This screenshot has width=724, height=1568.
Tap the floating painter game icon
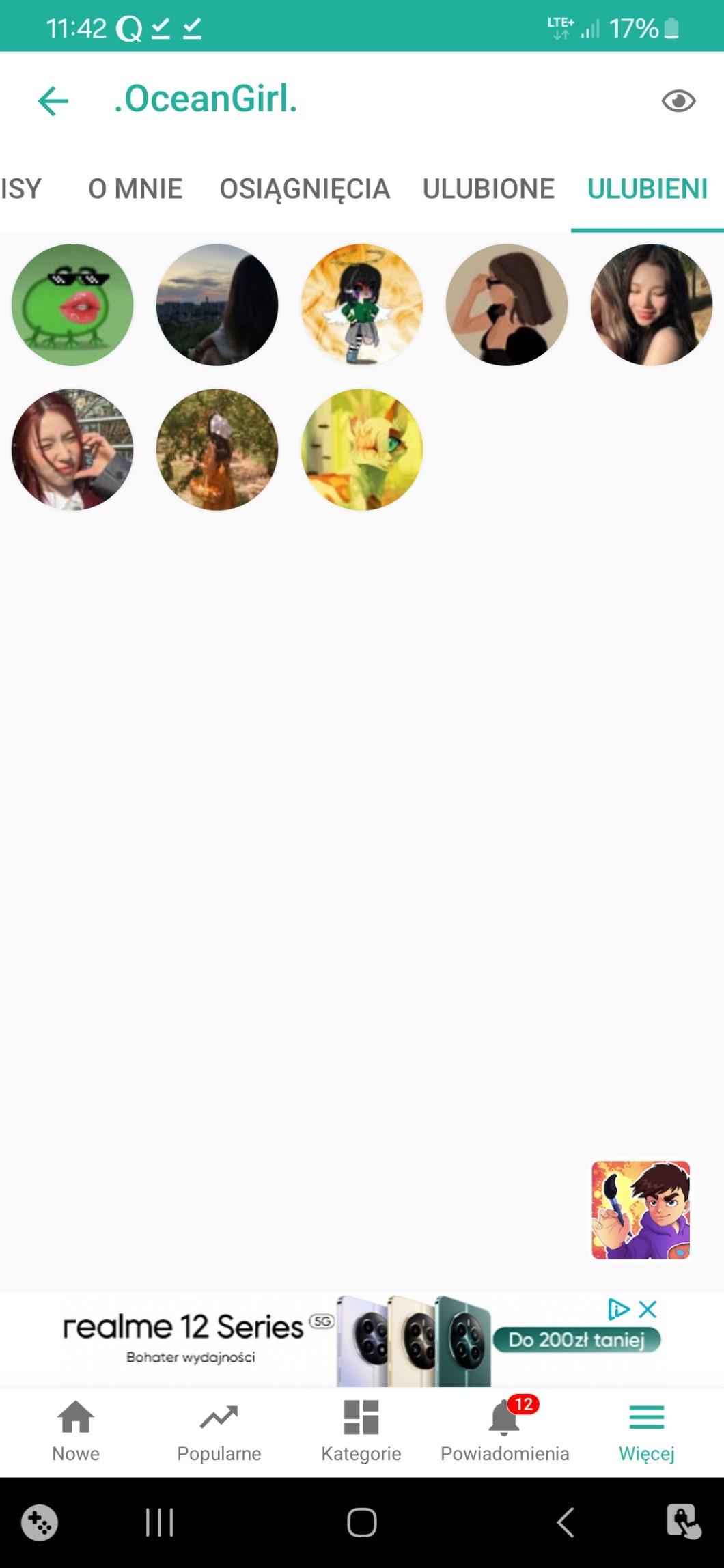640,1209
